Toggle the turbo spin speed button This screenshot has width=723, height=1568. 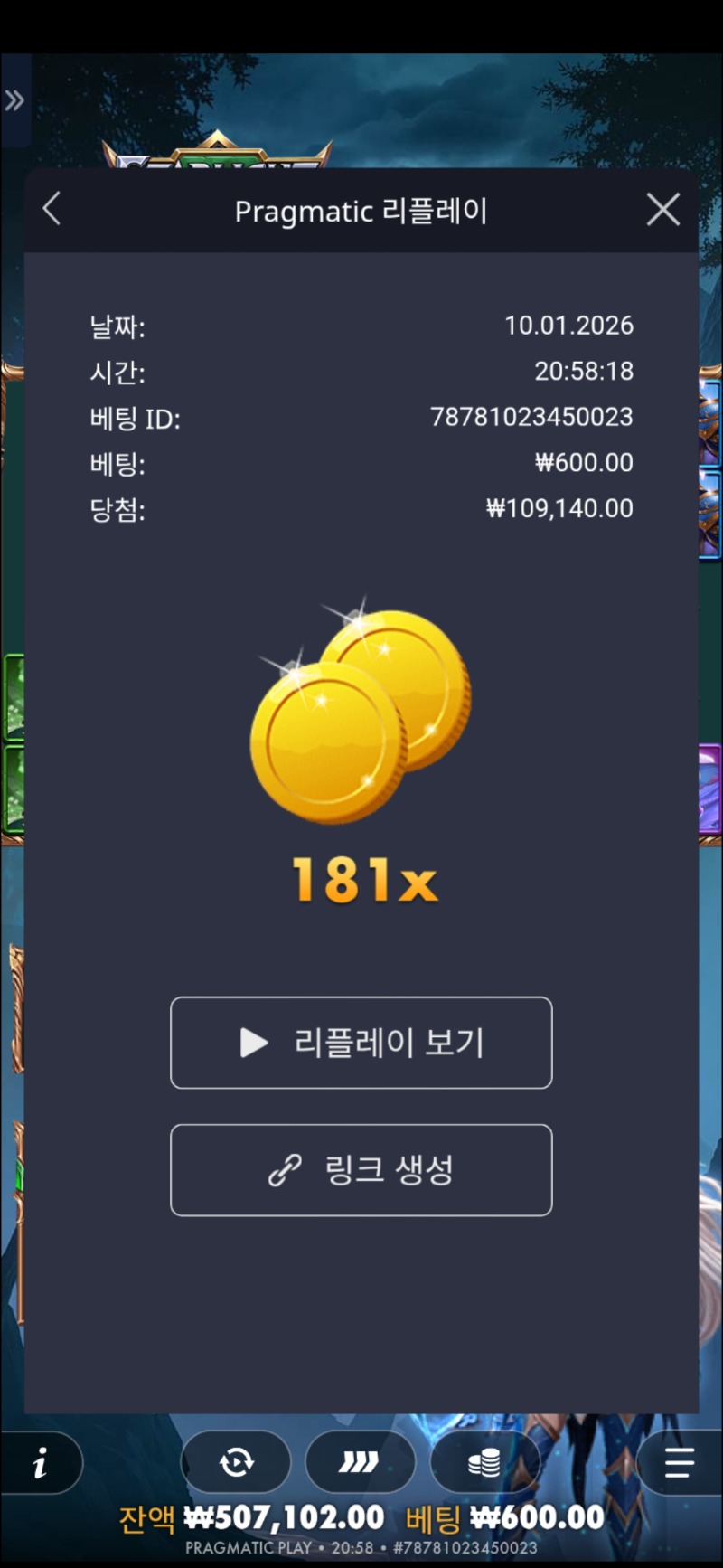tap(360, 1462)
